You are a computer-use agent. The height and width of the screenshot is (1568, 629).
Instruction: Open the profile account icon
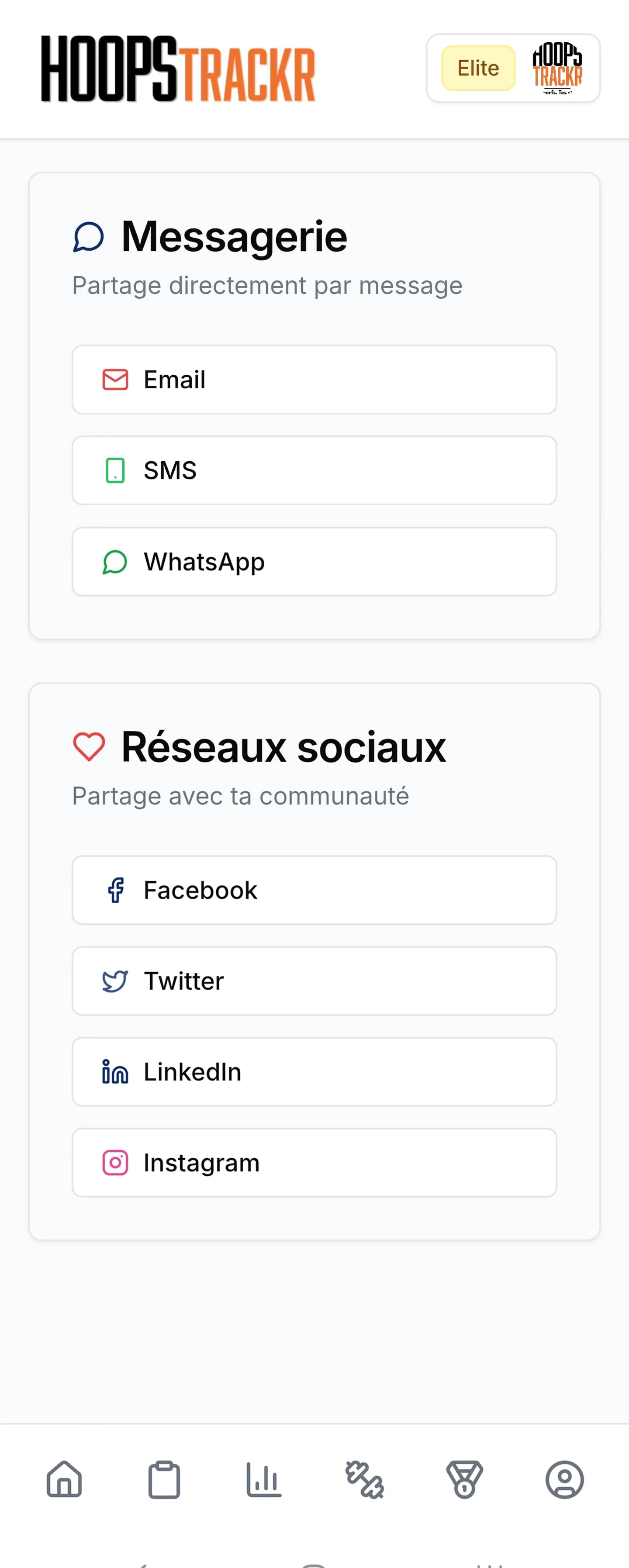pos(563,1480)
